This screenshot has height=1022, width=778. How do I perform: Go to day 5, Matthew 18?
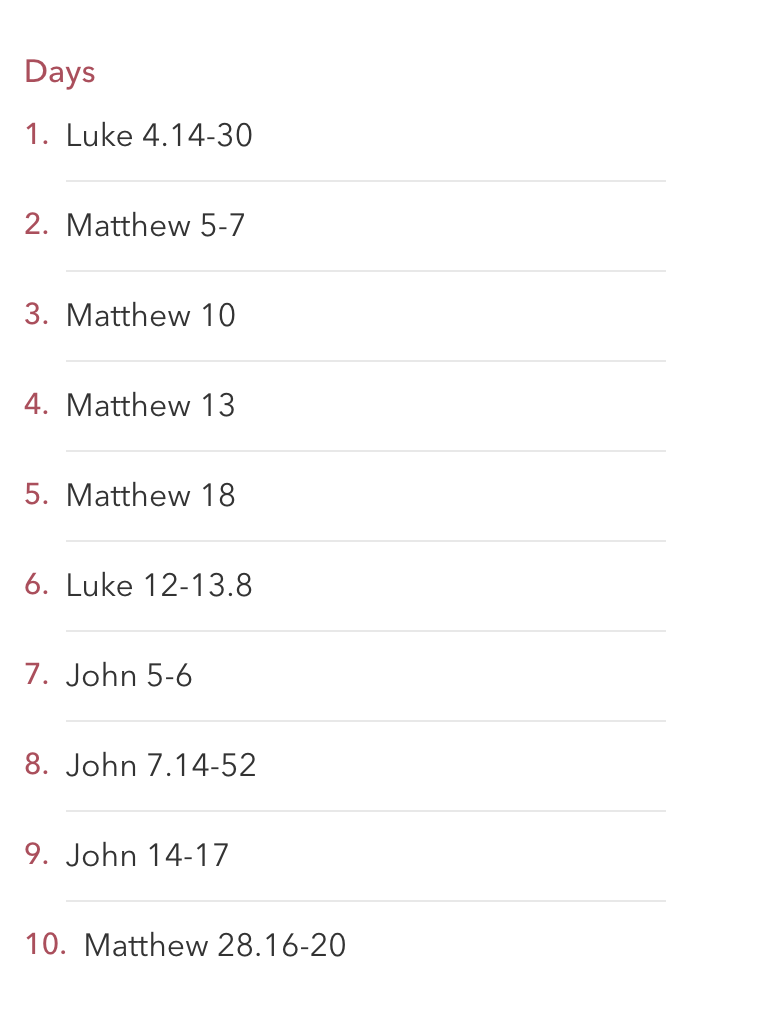tap(151, 495)
